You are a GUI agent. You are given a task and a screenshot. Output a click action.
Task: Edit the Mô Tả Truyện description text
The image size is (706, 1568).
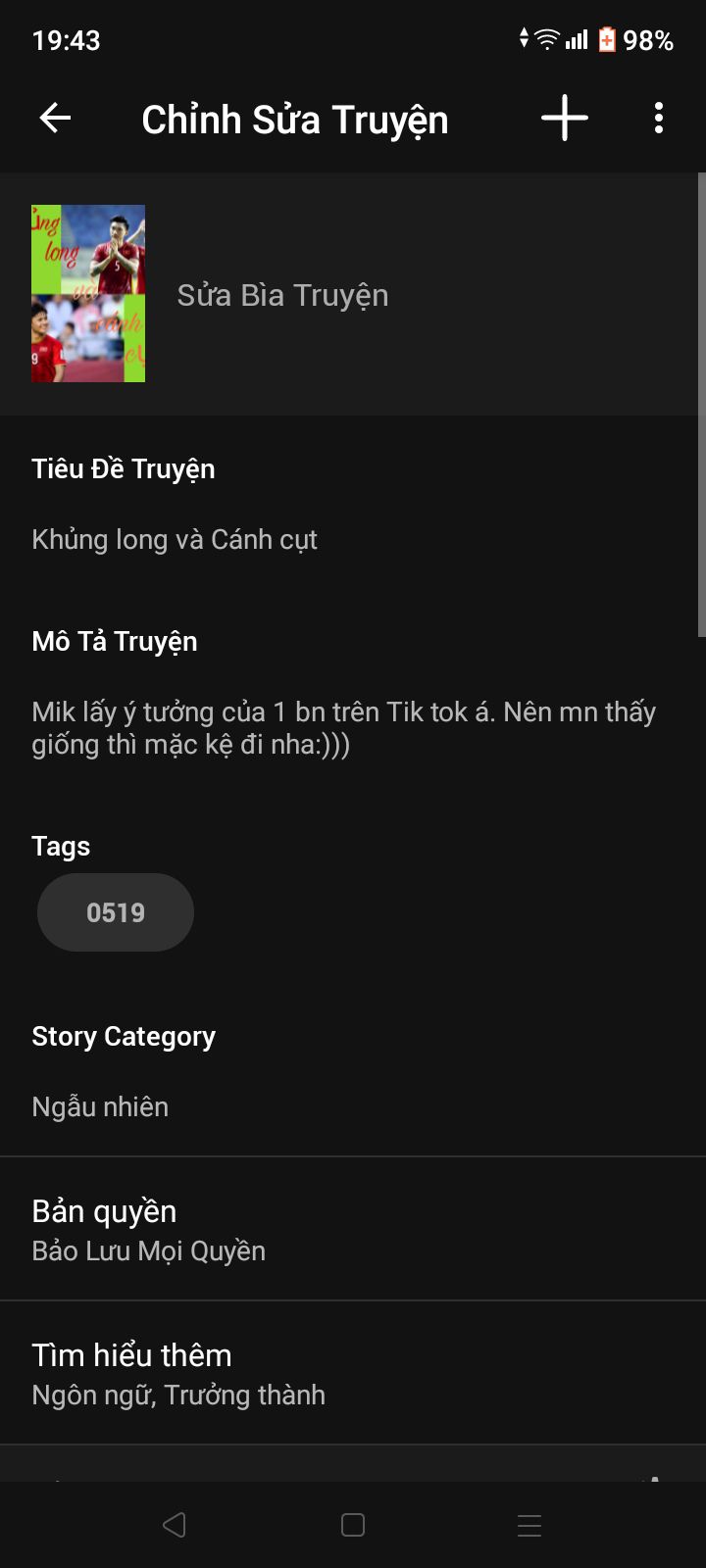tap(343, 728)
